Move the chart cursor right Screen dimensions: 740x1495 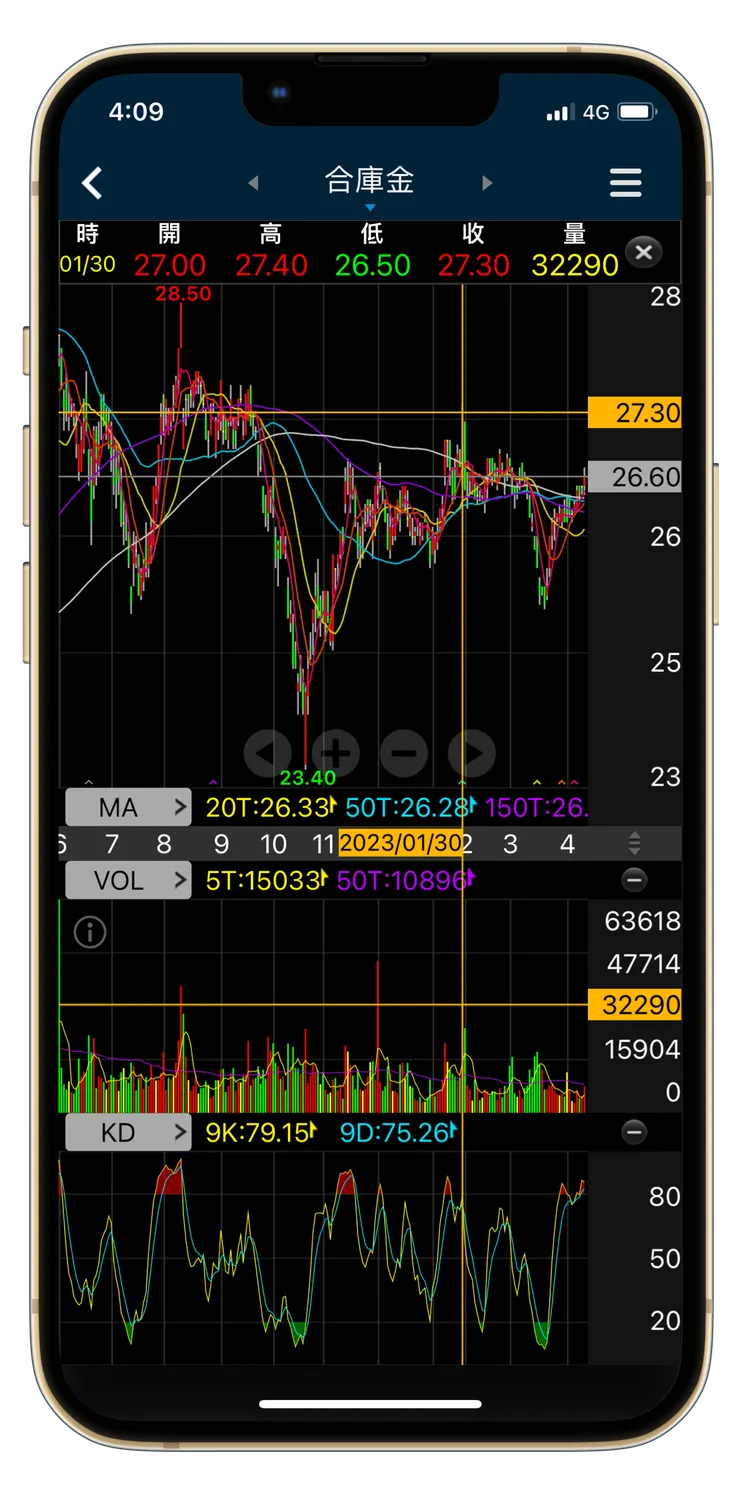[471, 752]
